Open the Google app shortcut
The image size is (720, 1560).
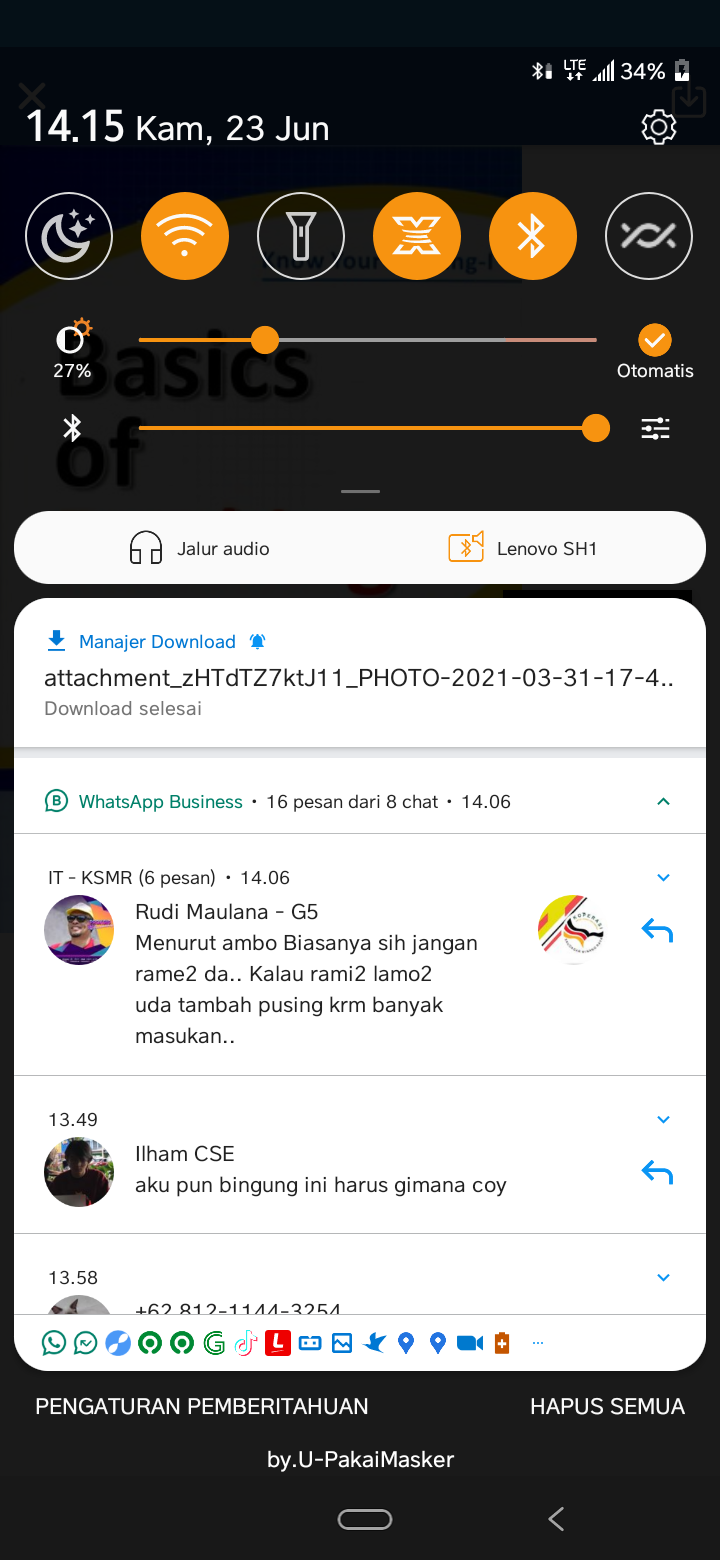(213, 1342)
